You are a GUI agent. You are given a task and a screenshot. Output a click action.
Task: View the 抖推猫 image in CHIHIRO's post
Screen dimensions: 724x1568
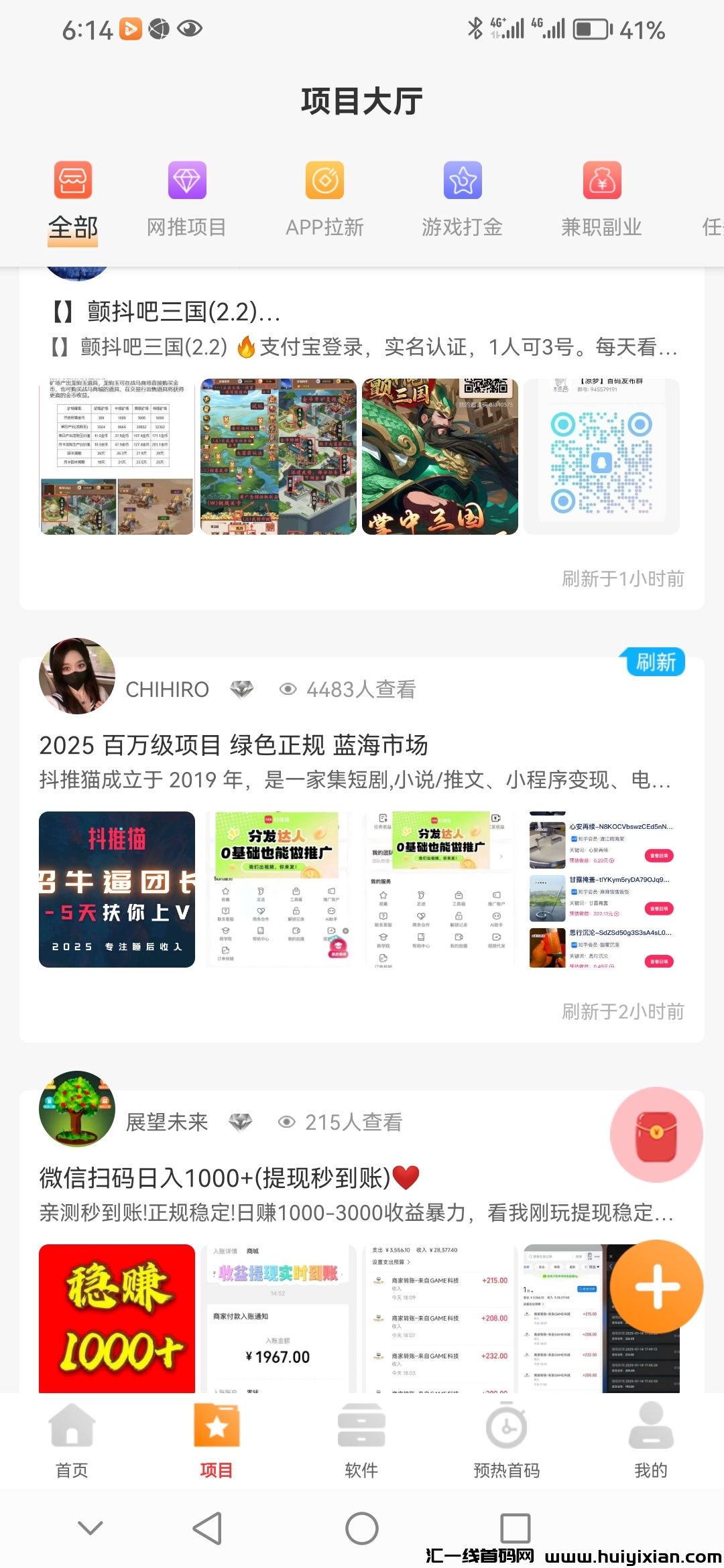[x=117, y=889]
